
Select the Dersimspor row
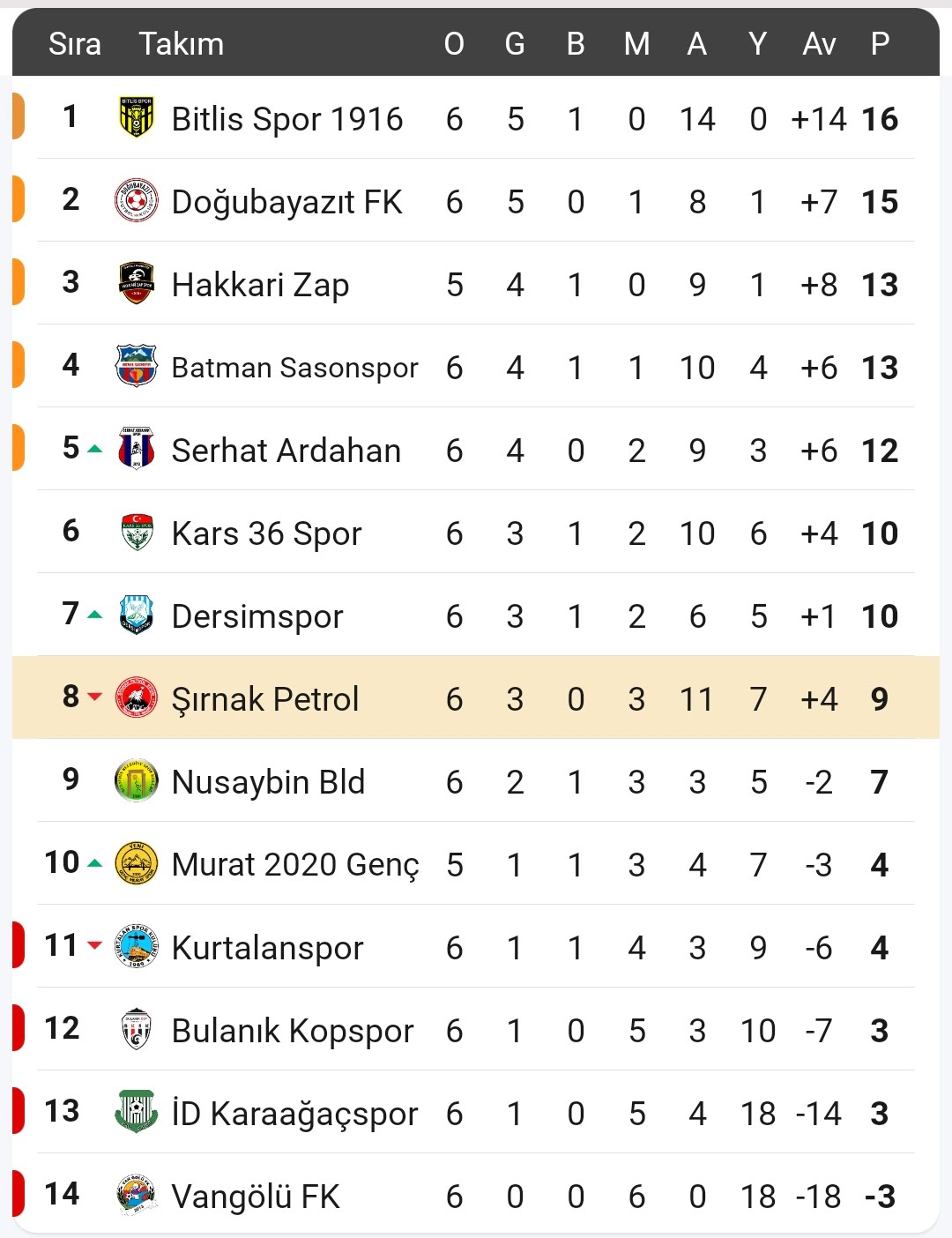(x=257, y=615)
